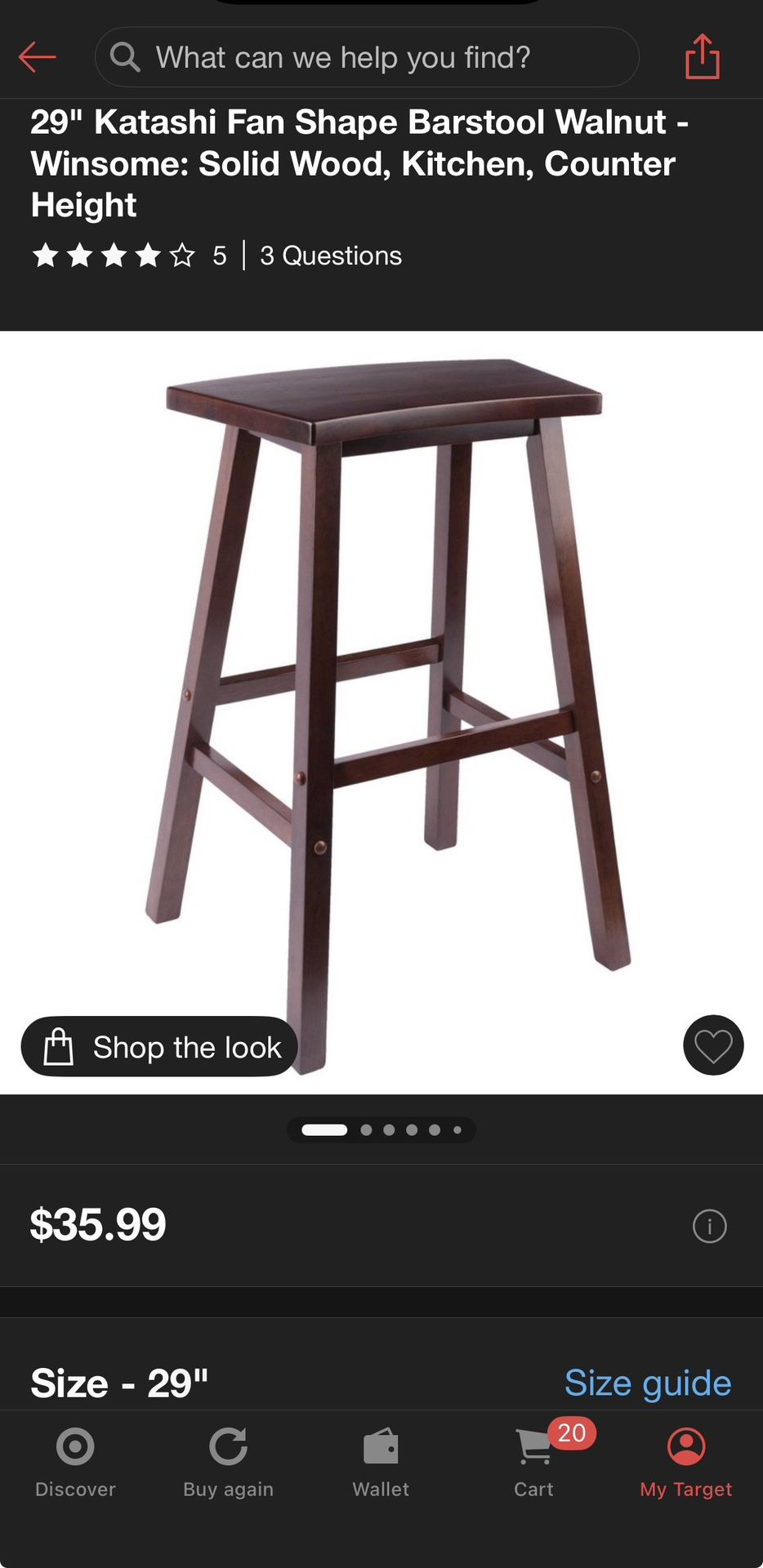This screenshot has width=763, height=1568.
Task: Open the Discover tab icon
Action: click(x=74, y=1443)
